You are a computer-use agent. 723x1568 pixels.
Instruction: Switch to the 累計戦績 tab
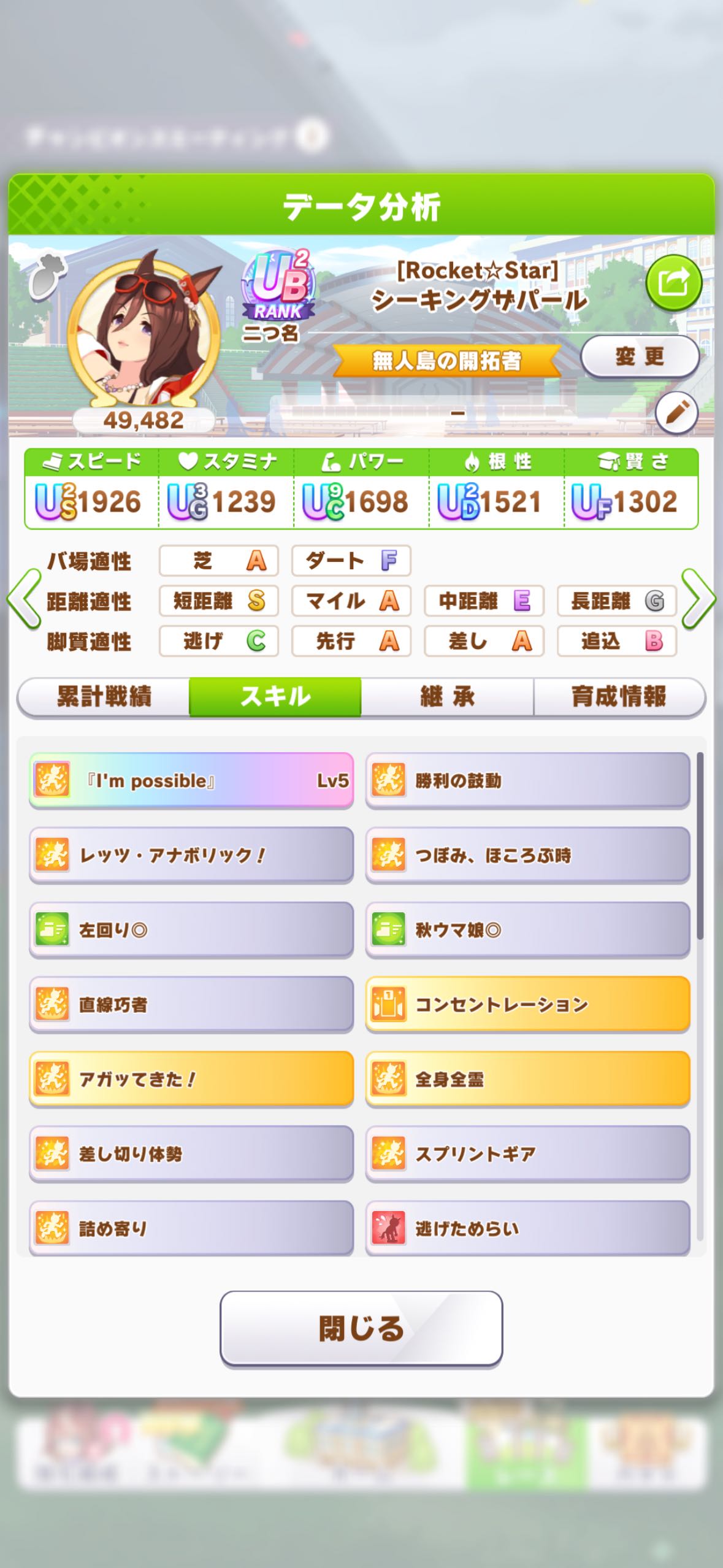pyautogui.click(x=104, y=697)
